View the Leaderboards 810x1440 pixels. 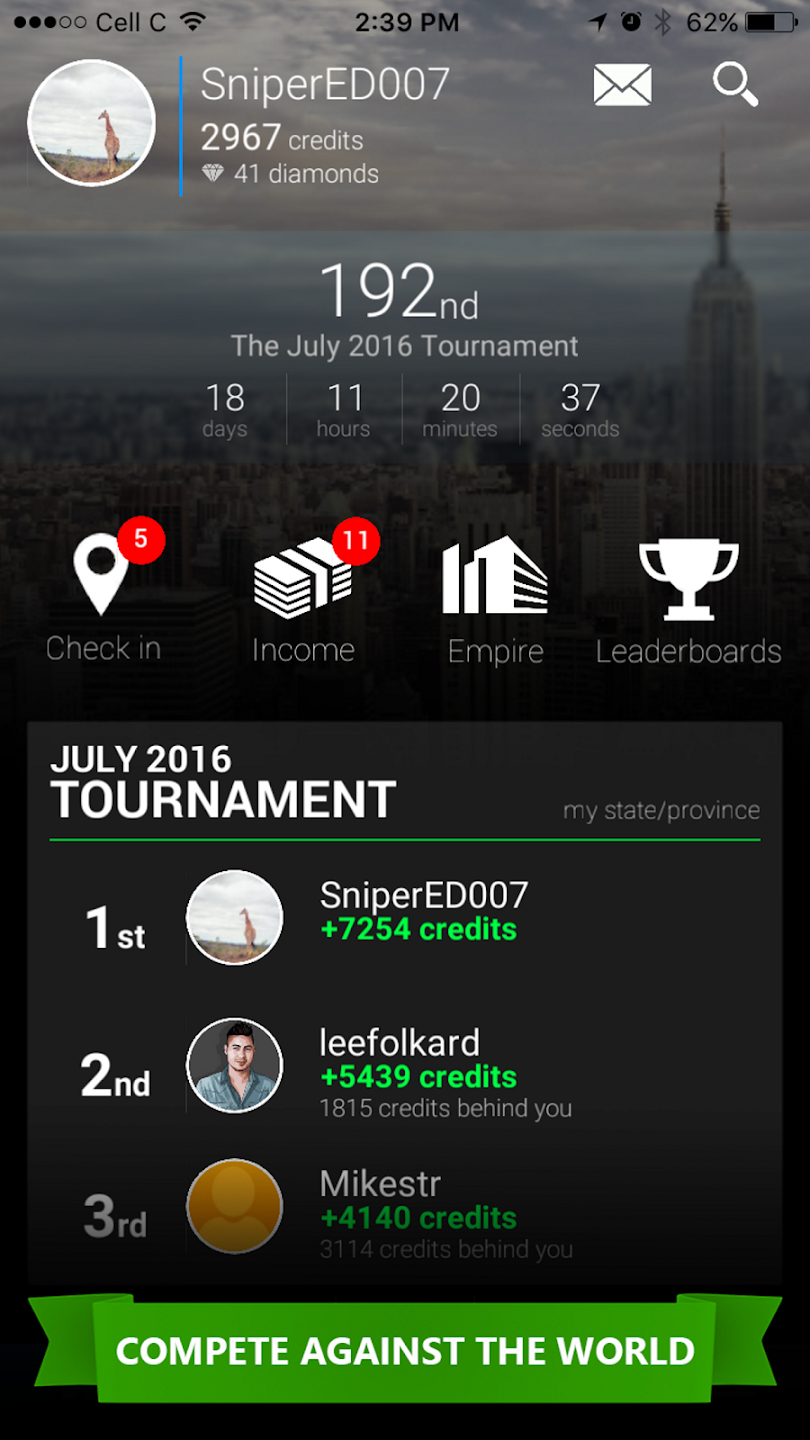tap(688, 599)
